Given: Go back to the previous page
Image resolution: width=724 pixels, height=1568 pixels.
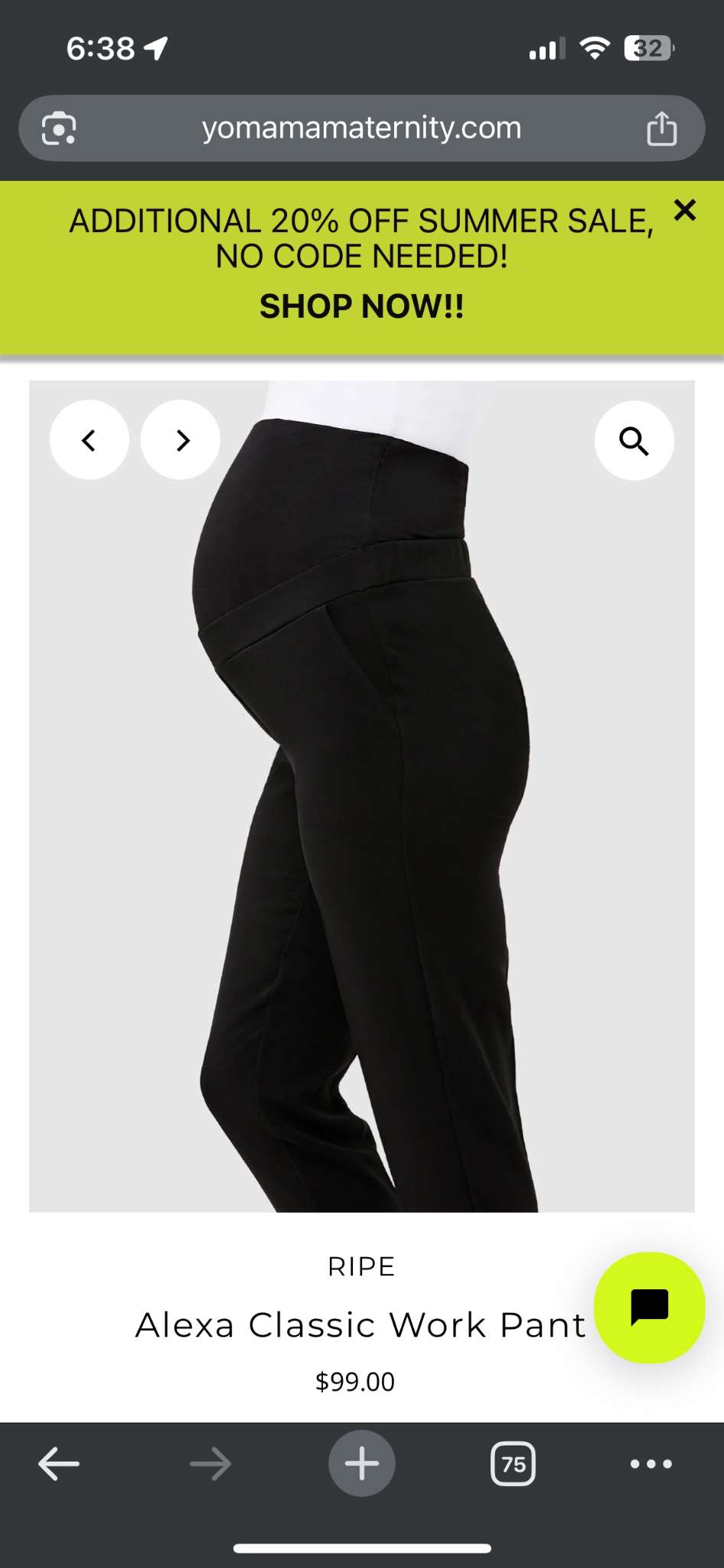Looking at the screenshot, I should click(59, 1464).
